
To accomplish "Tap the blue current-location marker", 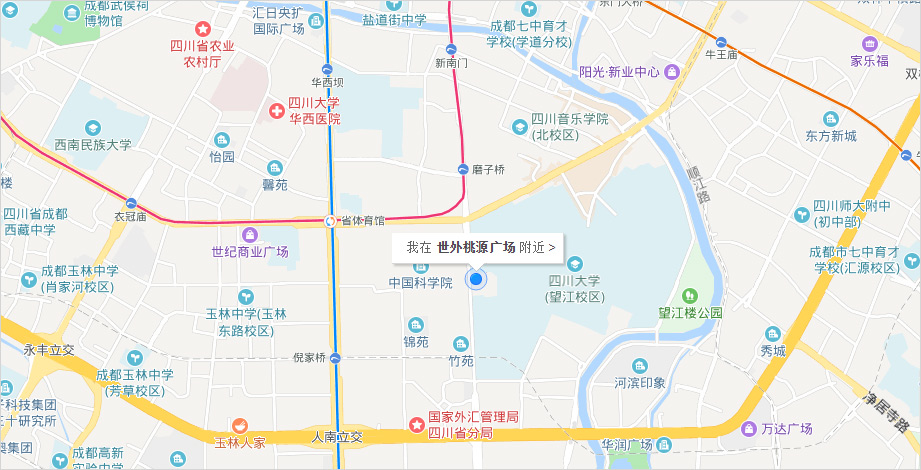I will (476, 279).
